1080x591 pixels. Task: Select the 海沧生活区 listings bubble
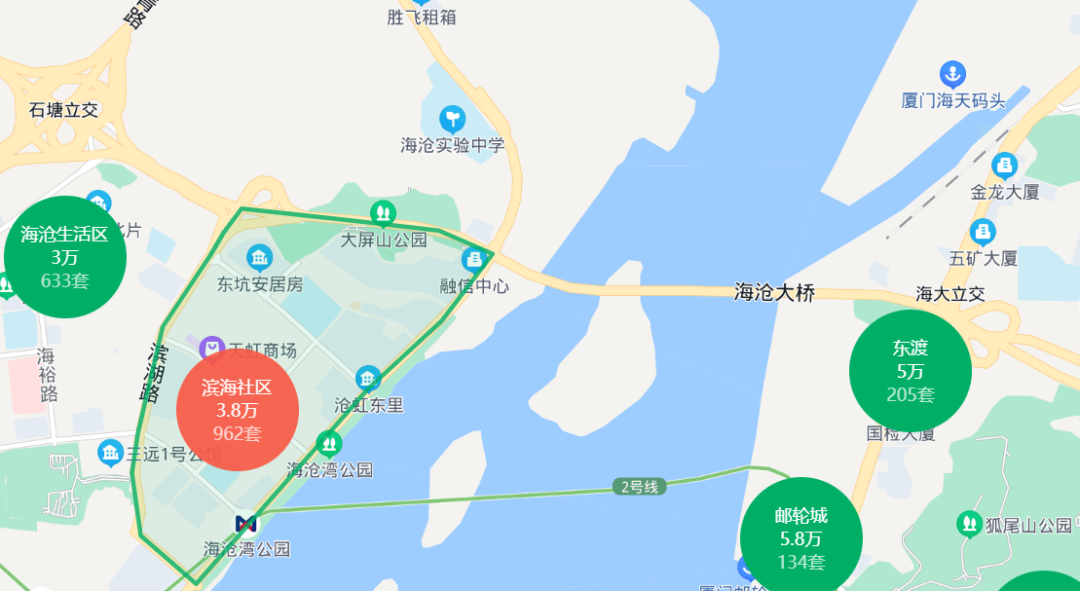coord(65,257)
